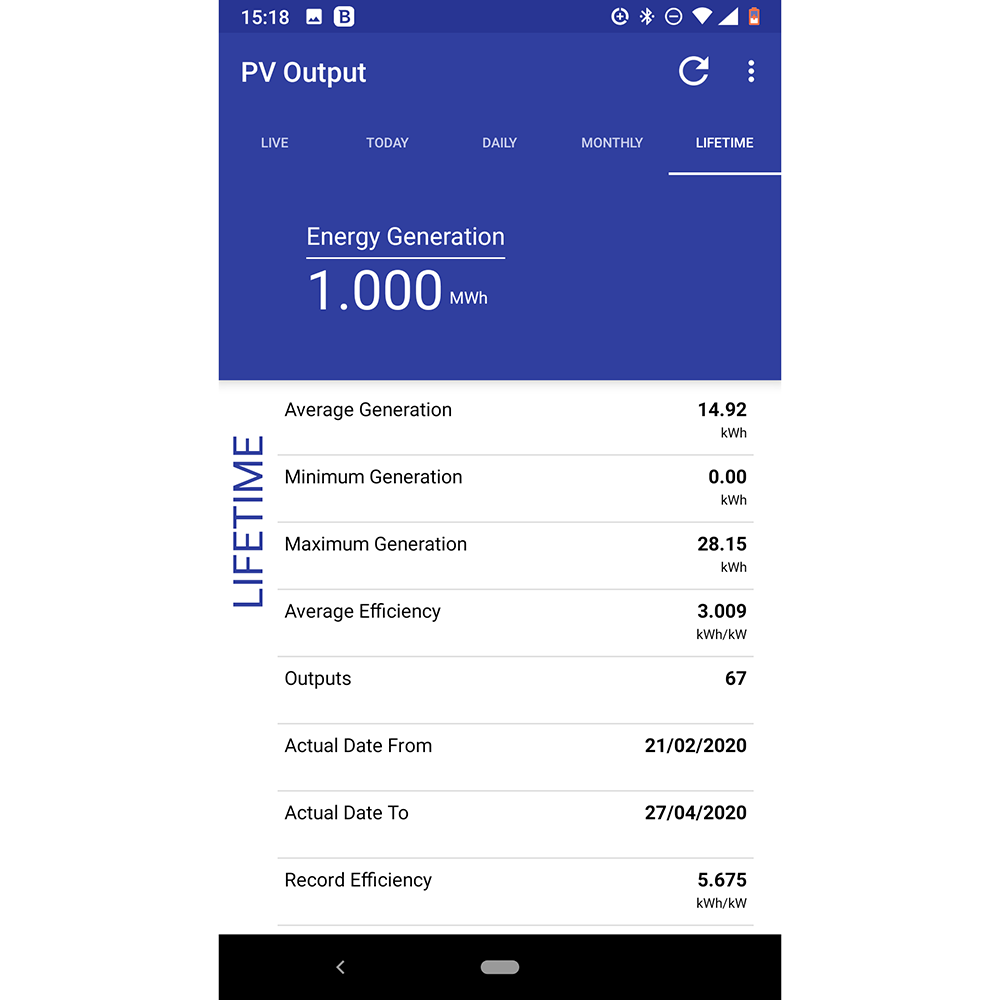Image resolution: width=1000 pixels, height=1000 pixels.
Task: Switch to the Today tab
Action: [387, 143]
